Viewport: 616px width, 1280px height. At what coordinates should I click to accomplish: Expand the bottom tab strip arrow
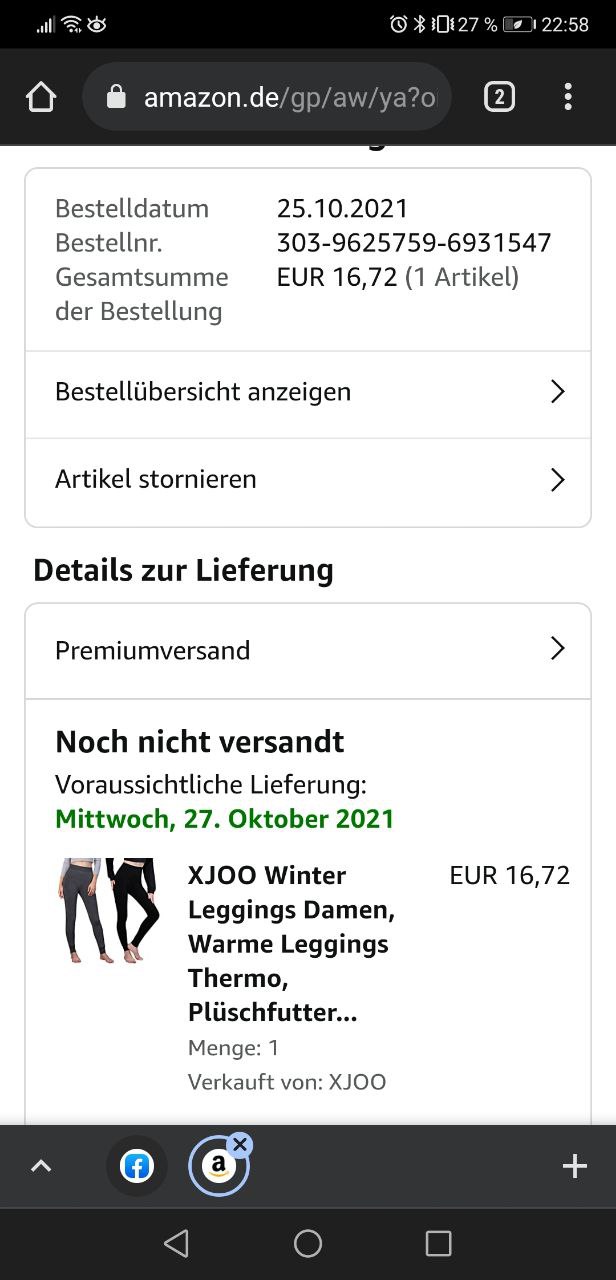click(x=41, y=1166)
